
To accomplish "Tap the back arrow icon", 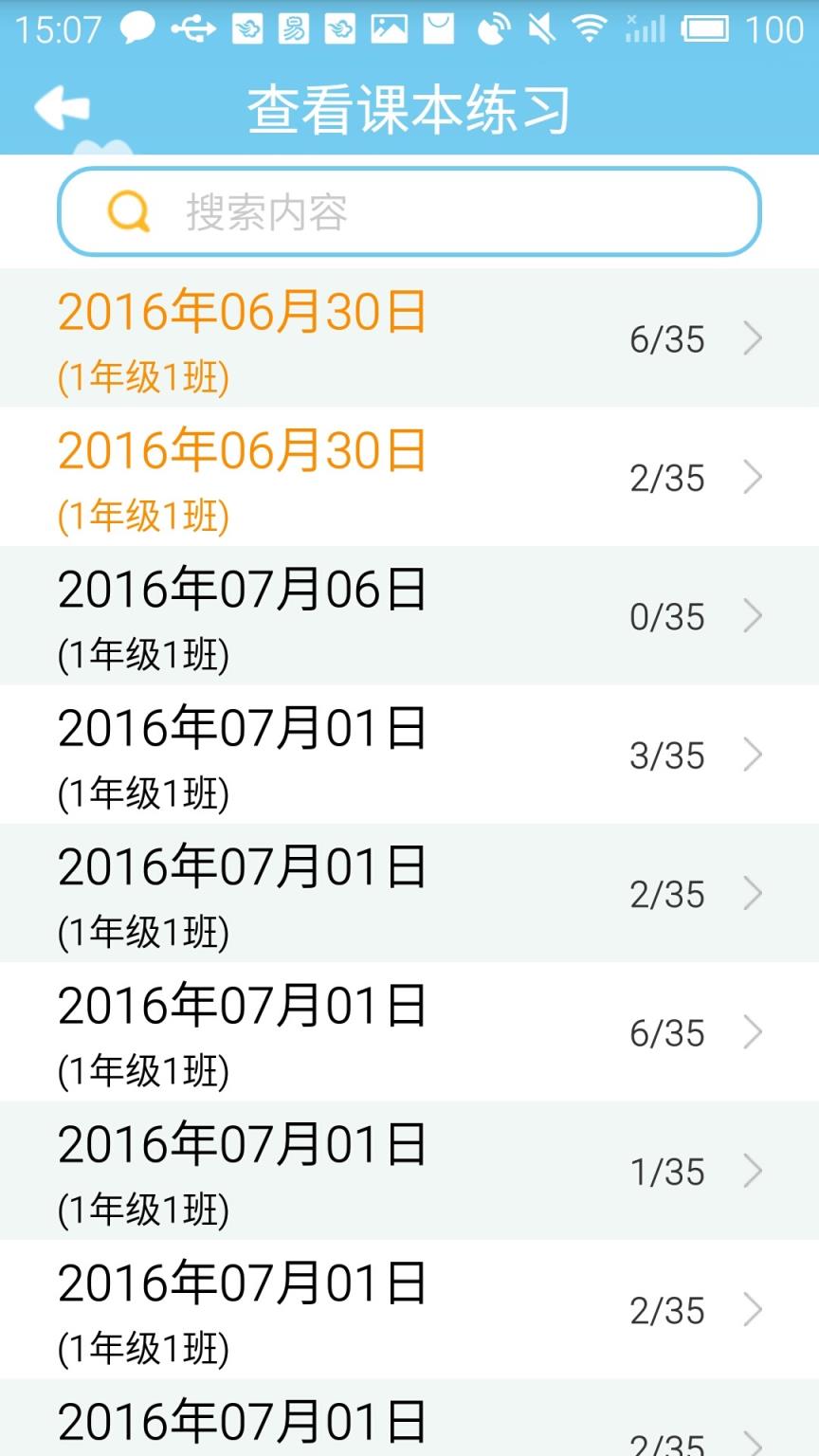I will tap(61, 106).
